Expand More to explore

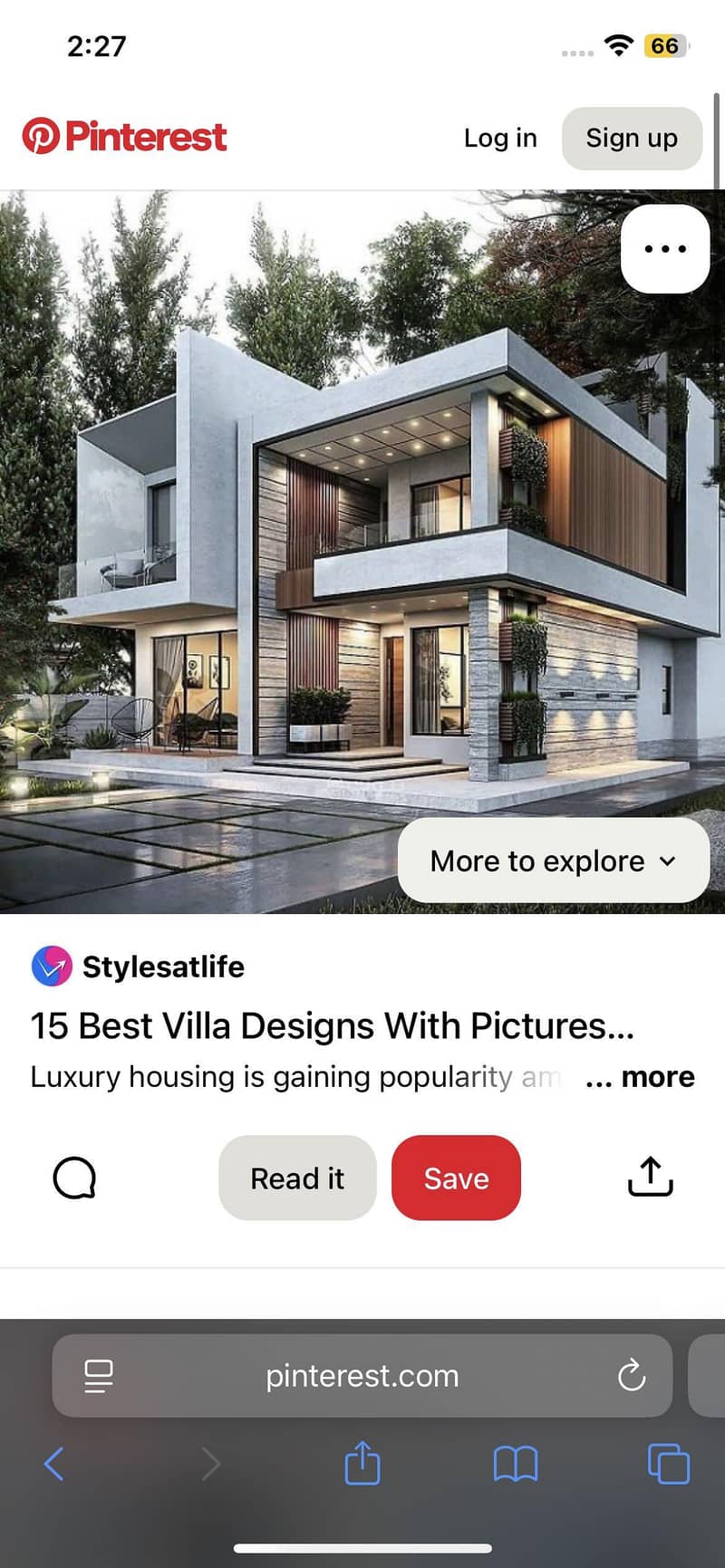tap(553, 861)
